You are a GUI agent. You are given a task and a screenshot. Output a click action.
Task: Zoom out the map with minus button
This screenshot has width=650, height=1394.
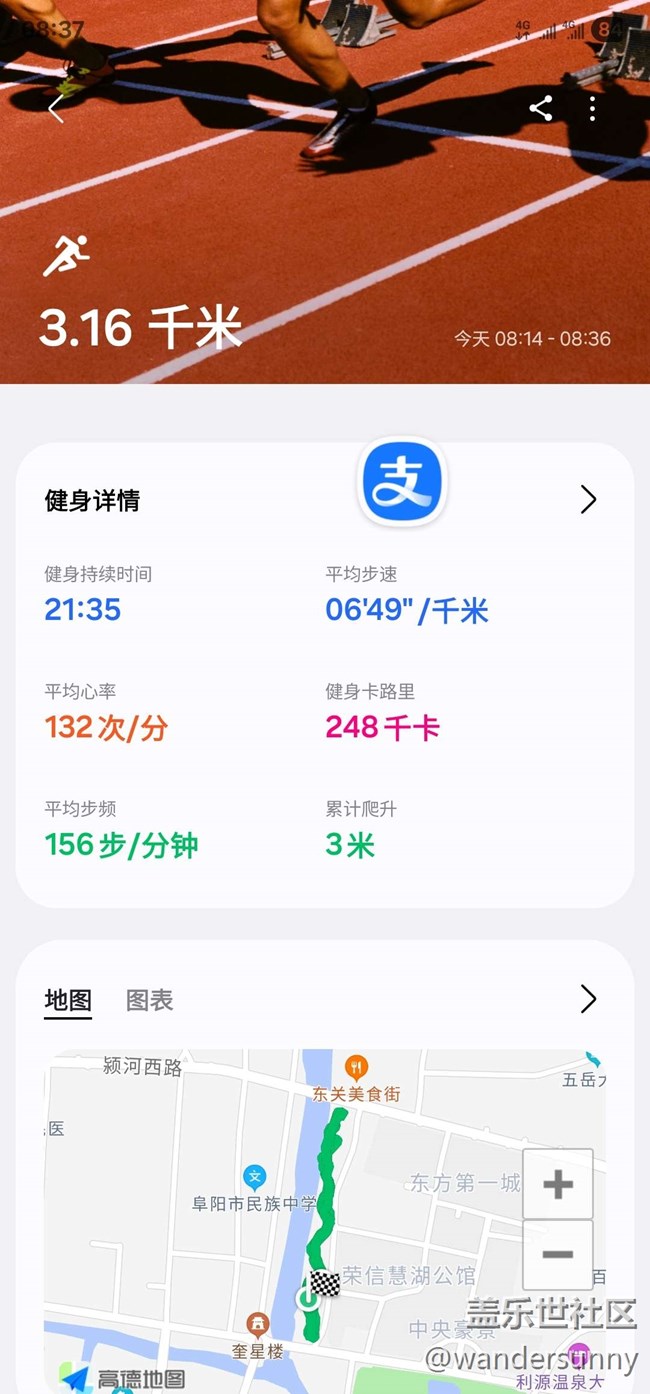[558, 1254]
